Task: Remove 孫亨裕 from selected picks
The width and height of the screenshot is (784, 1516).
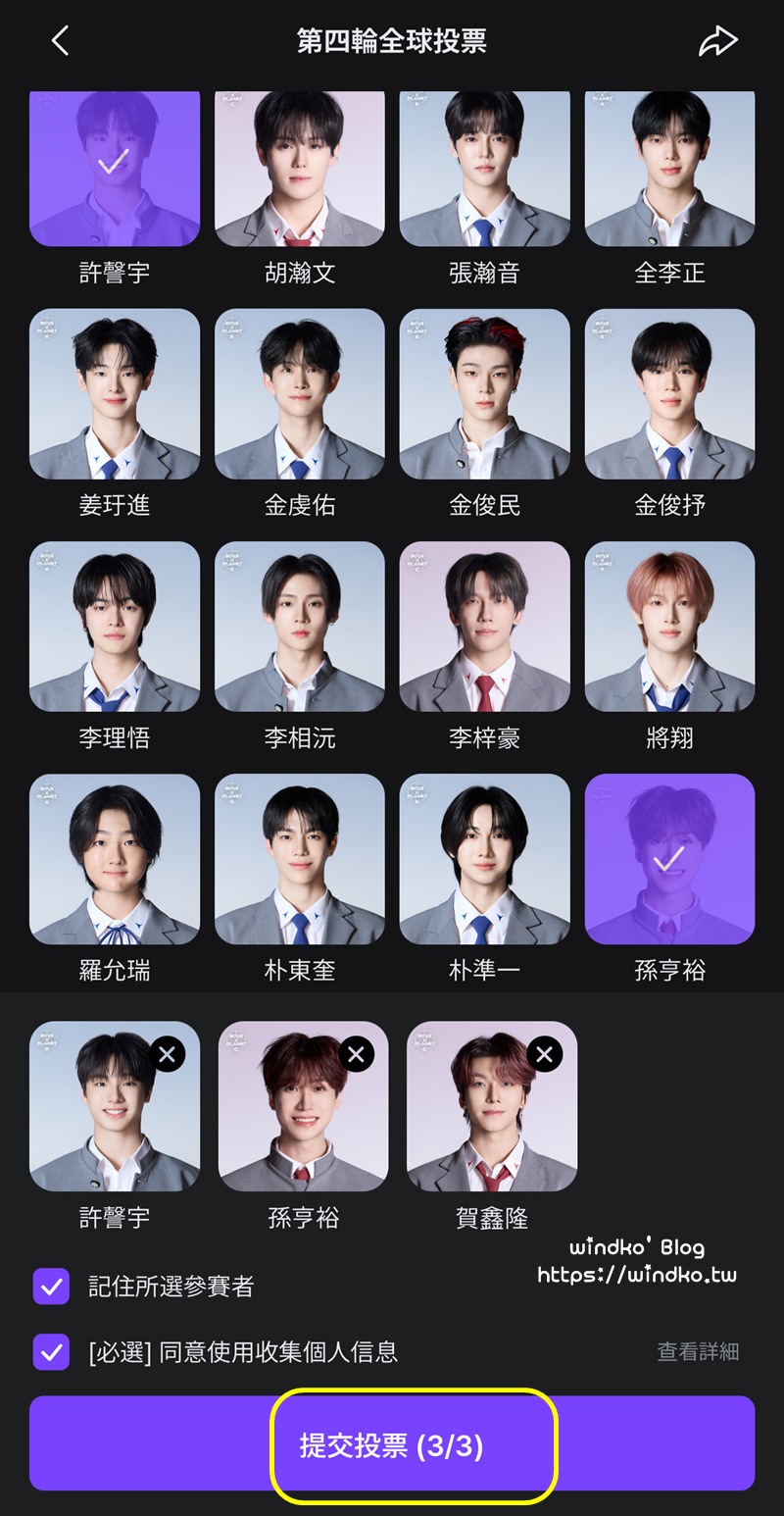Action: [x=356, y=1054]
